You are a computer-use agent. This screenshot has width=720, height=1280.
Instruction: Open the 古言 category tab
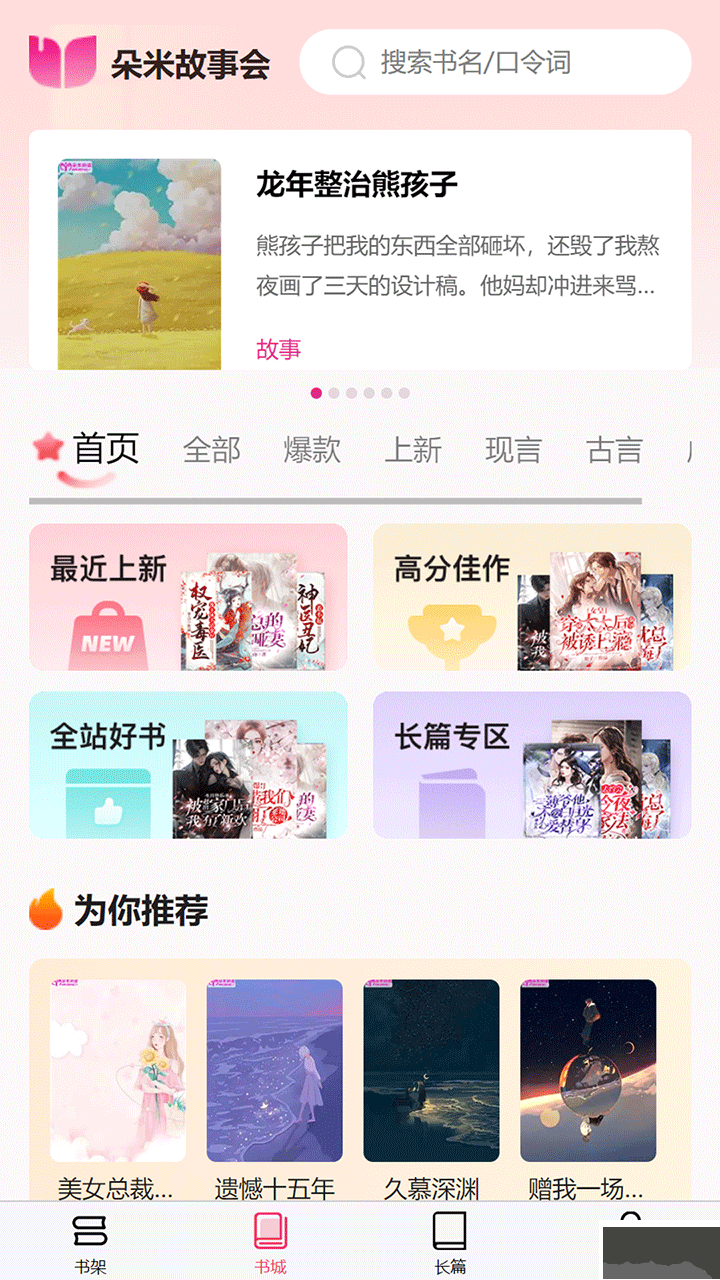tap(614, 451)
